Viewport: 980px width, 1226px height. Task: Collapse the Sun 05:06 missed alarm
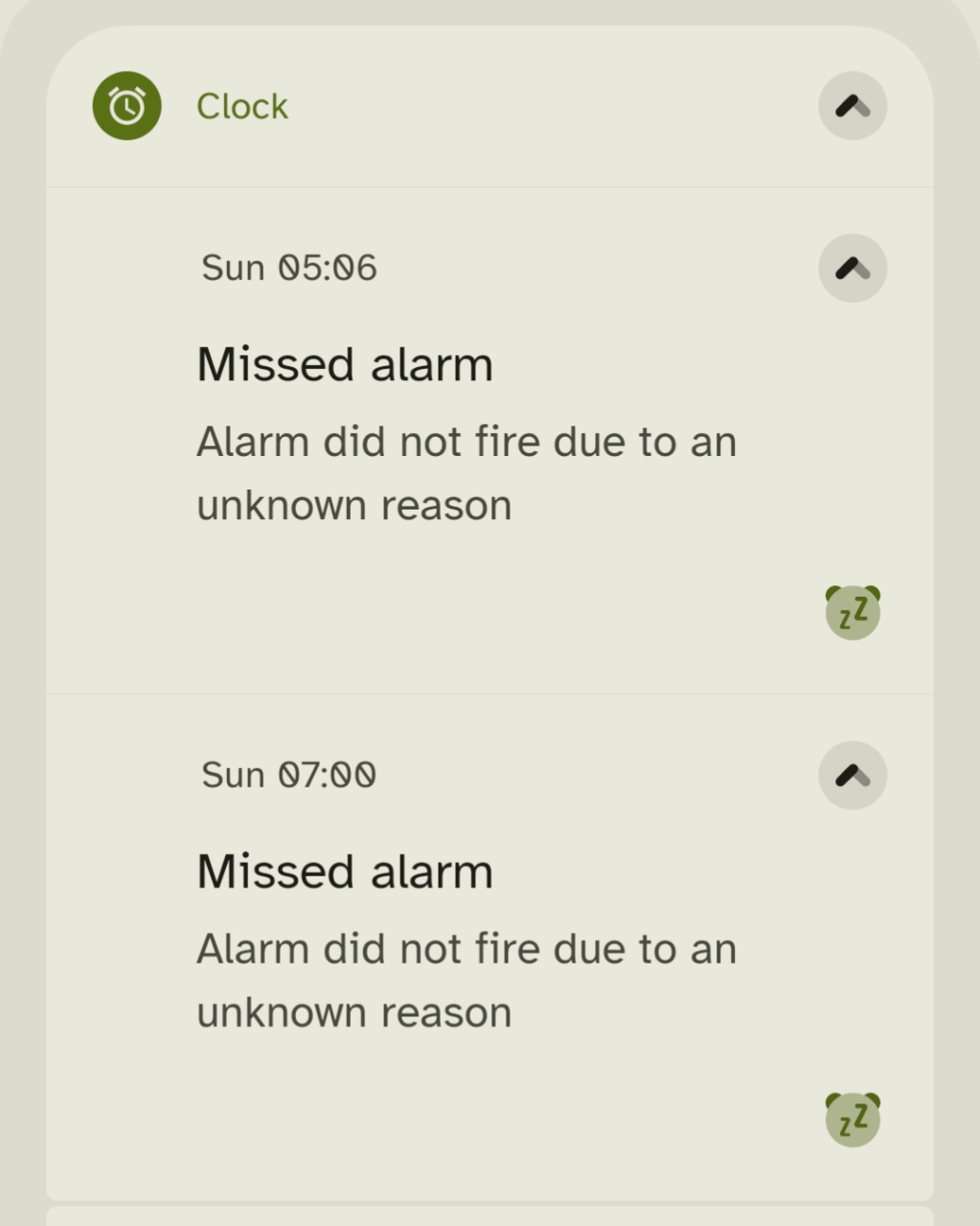pyautogui.click(x=852, y=268)
